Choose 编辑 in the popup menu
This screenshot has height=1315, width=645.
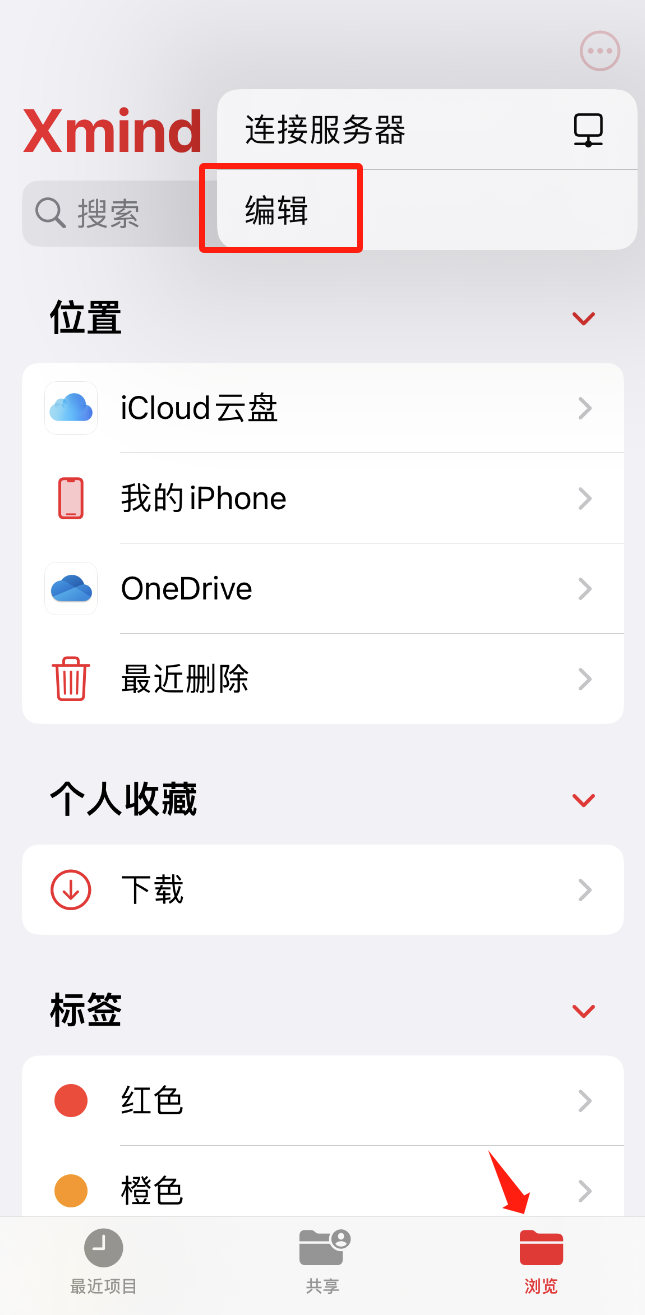(x=427, y=210)
